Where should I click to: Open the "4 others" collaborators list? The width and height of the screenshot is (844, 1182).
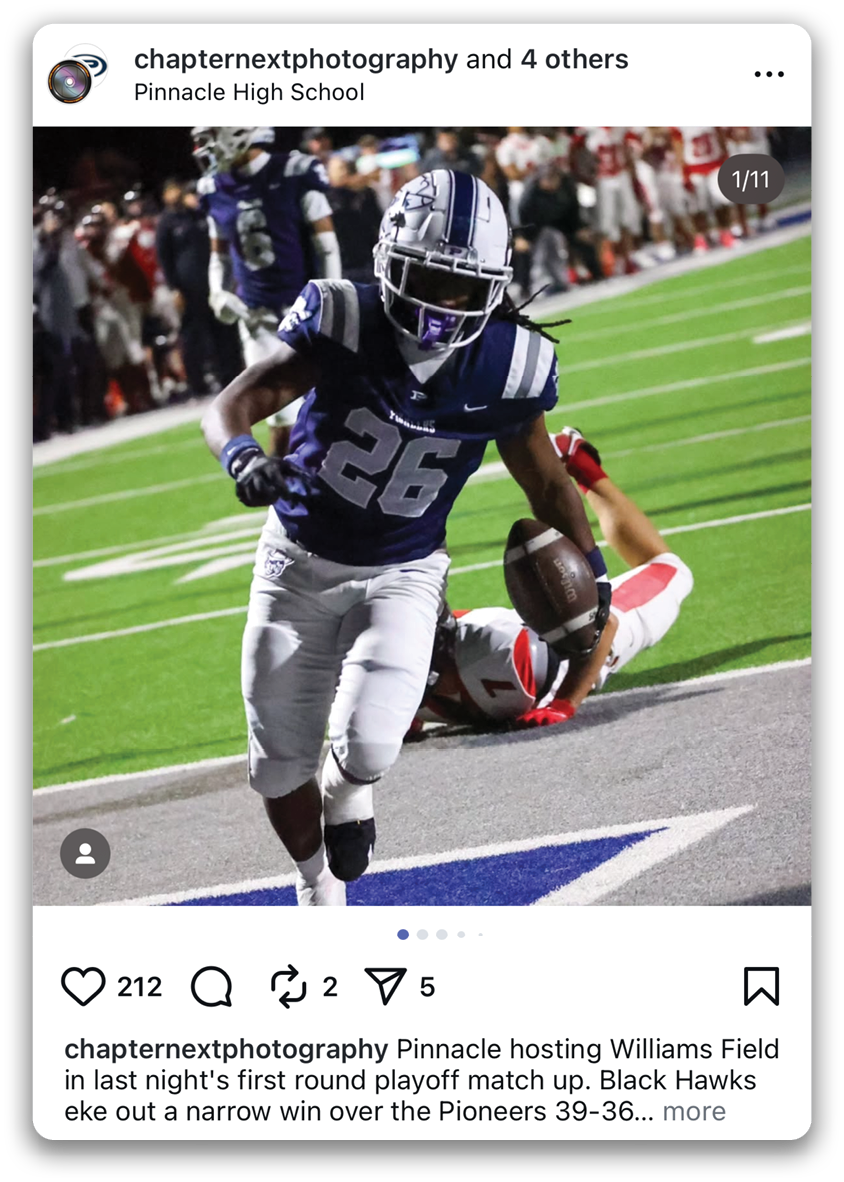tap(574, 60)
